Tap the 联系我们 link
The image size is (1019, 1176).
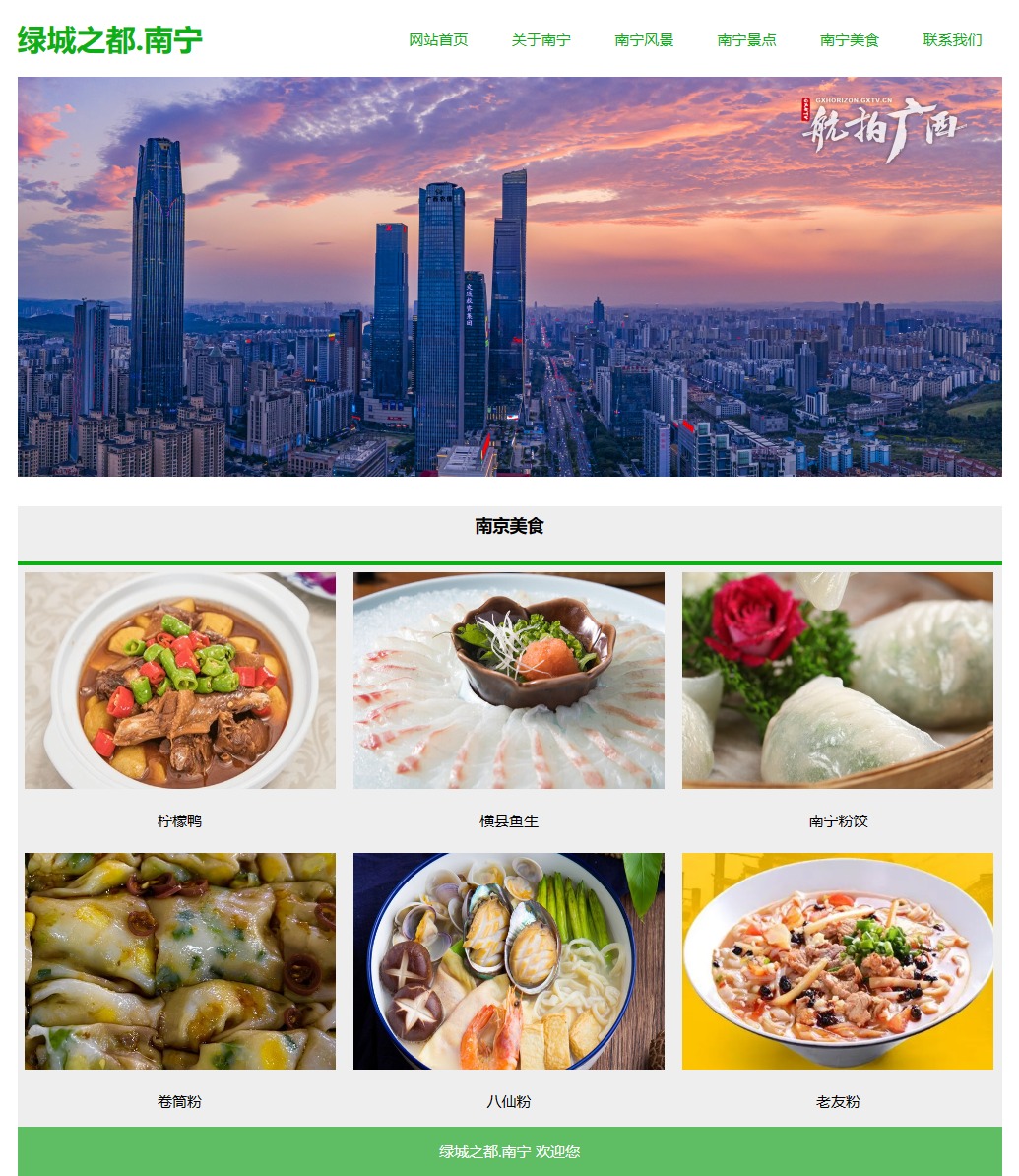952,40
